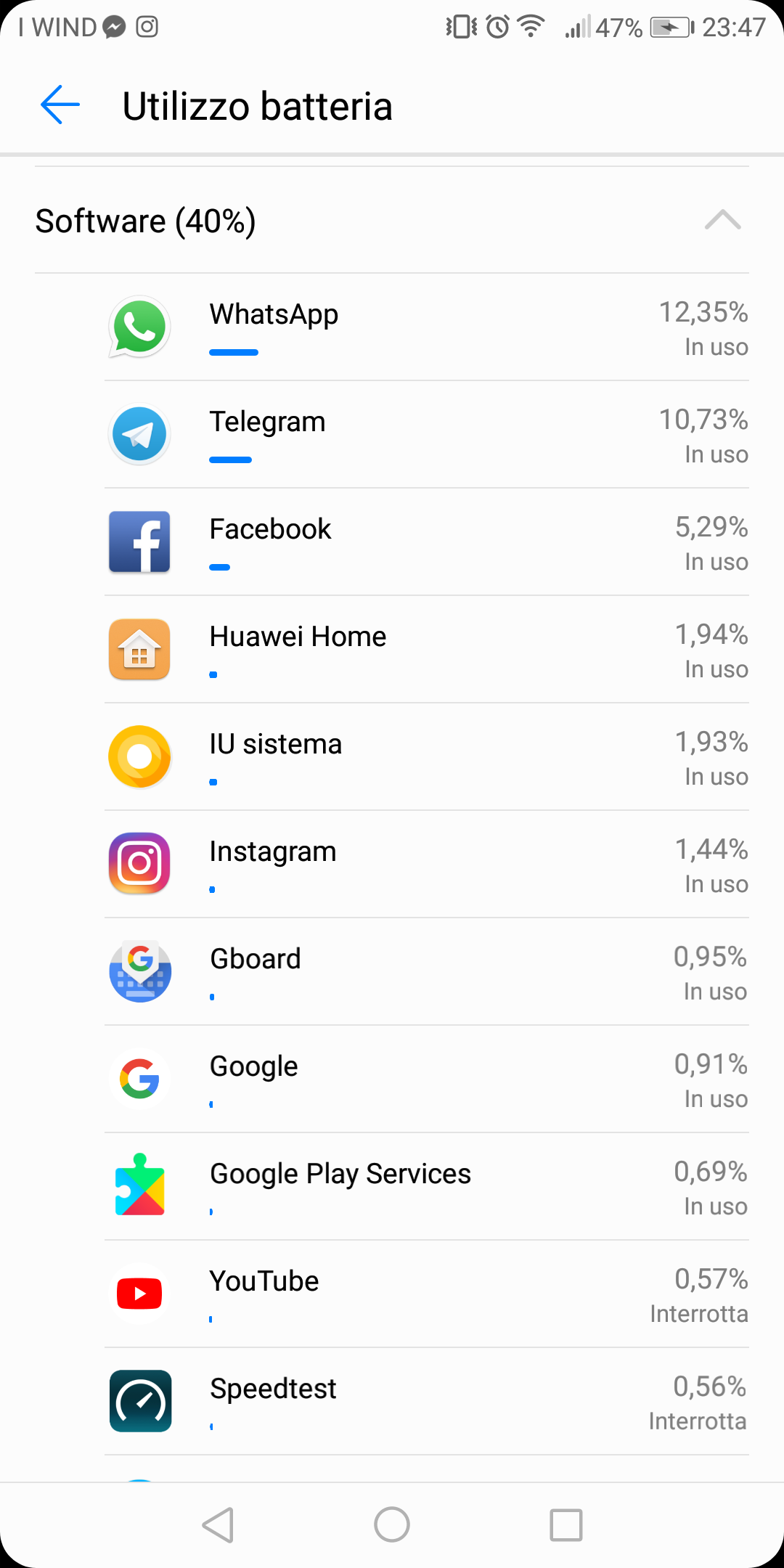
Task: Tap the Google 'G' logo icon
Action: click(x=139, y=1079)
